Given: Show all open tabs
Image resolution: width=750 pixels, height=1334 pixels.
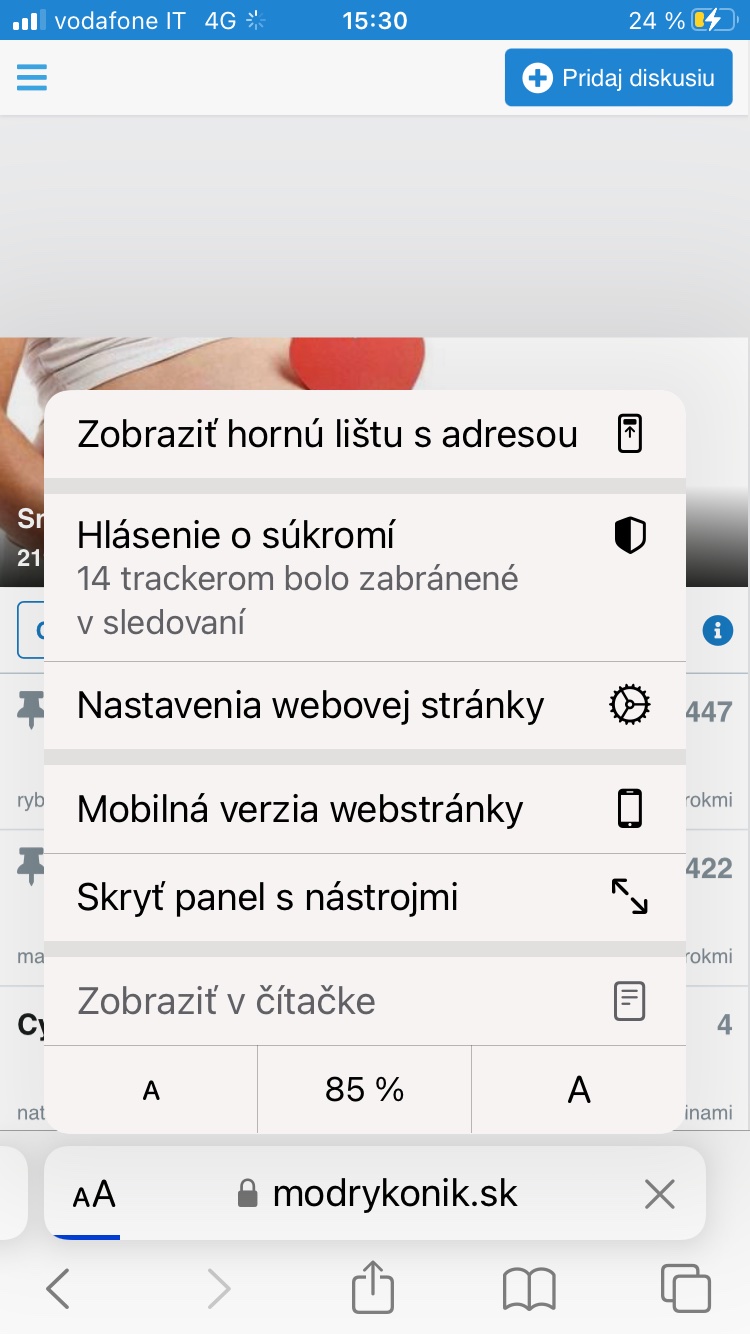Looking at the screenshot, I should pyautogui.click(x=685, y=1288).
